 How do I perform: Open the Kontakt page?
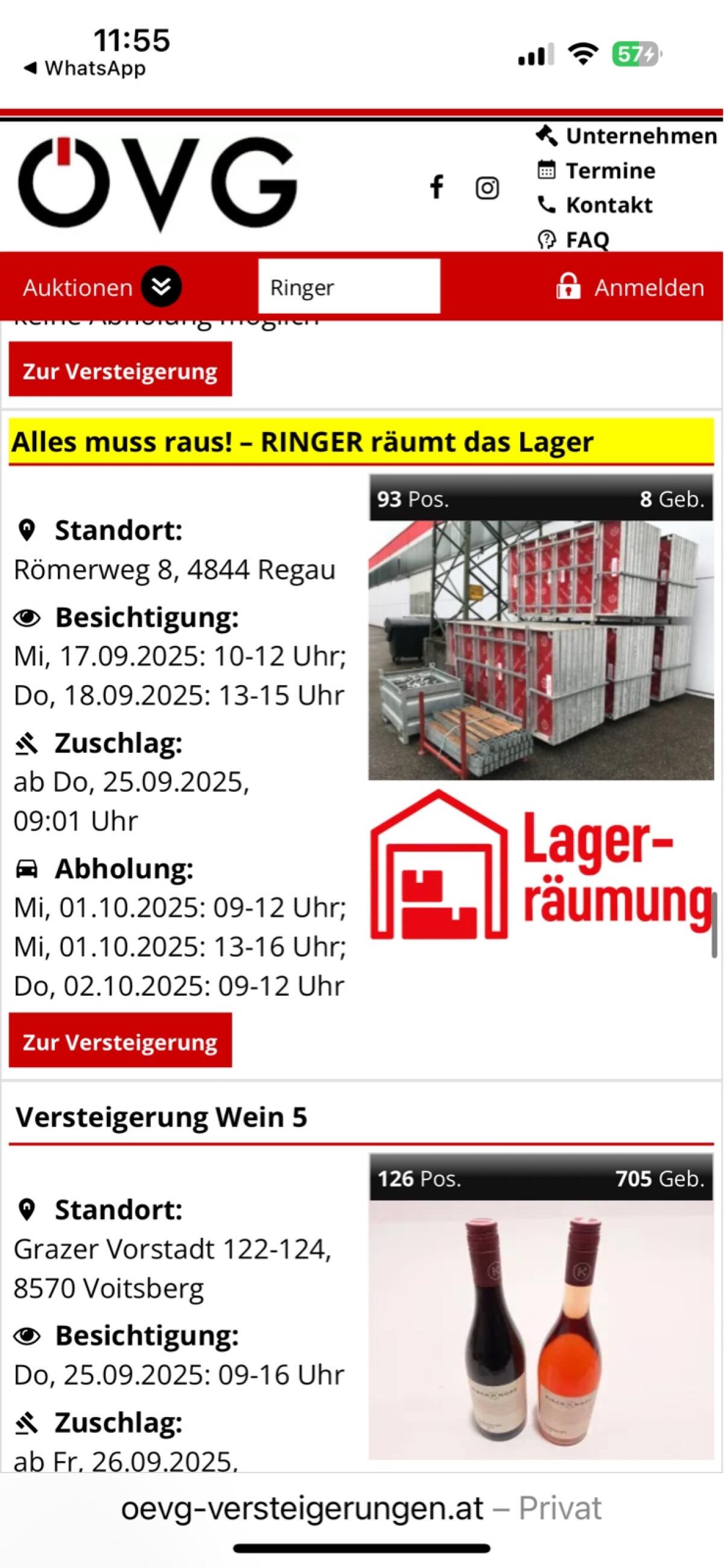click(x=594, y=205)
